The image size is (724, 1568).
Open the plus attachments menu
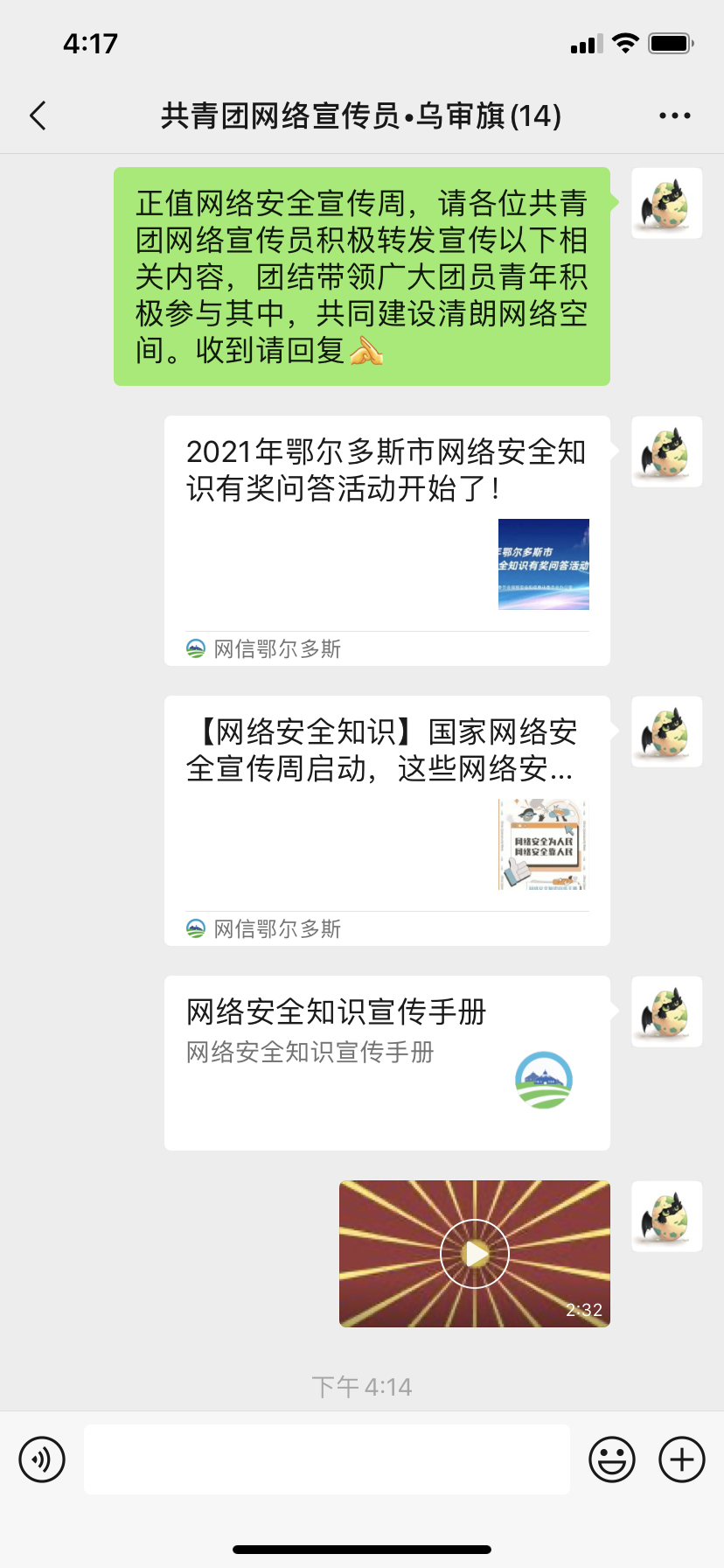681,1459
